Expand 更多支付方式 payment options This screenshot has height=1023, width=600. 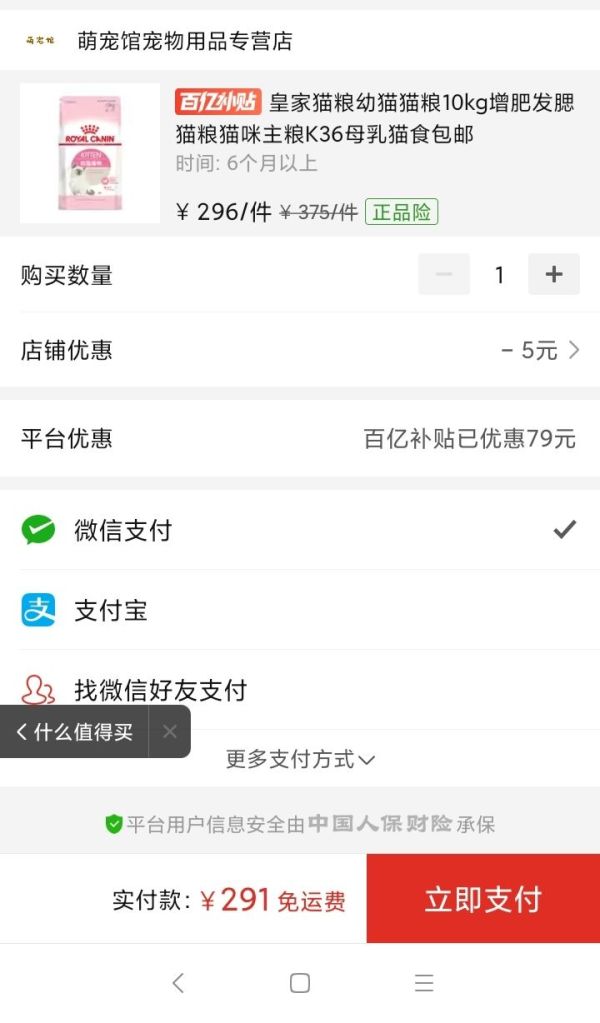point(300,759)
